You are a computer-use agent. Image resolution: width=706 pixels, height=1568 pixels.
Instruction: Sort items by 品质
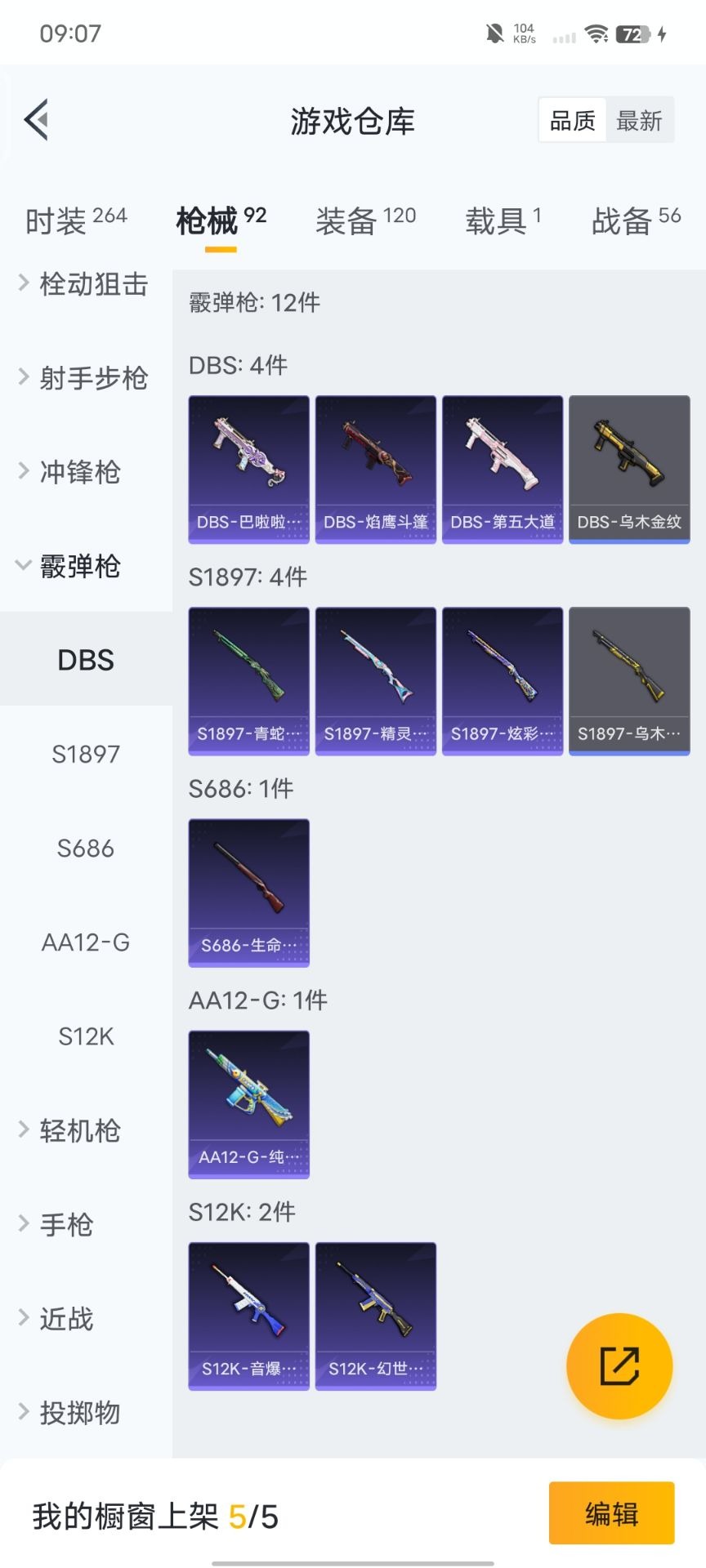(572, 121)
